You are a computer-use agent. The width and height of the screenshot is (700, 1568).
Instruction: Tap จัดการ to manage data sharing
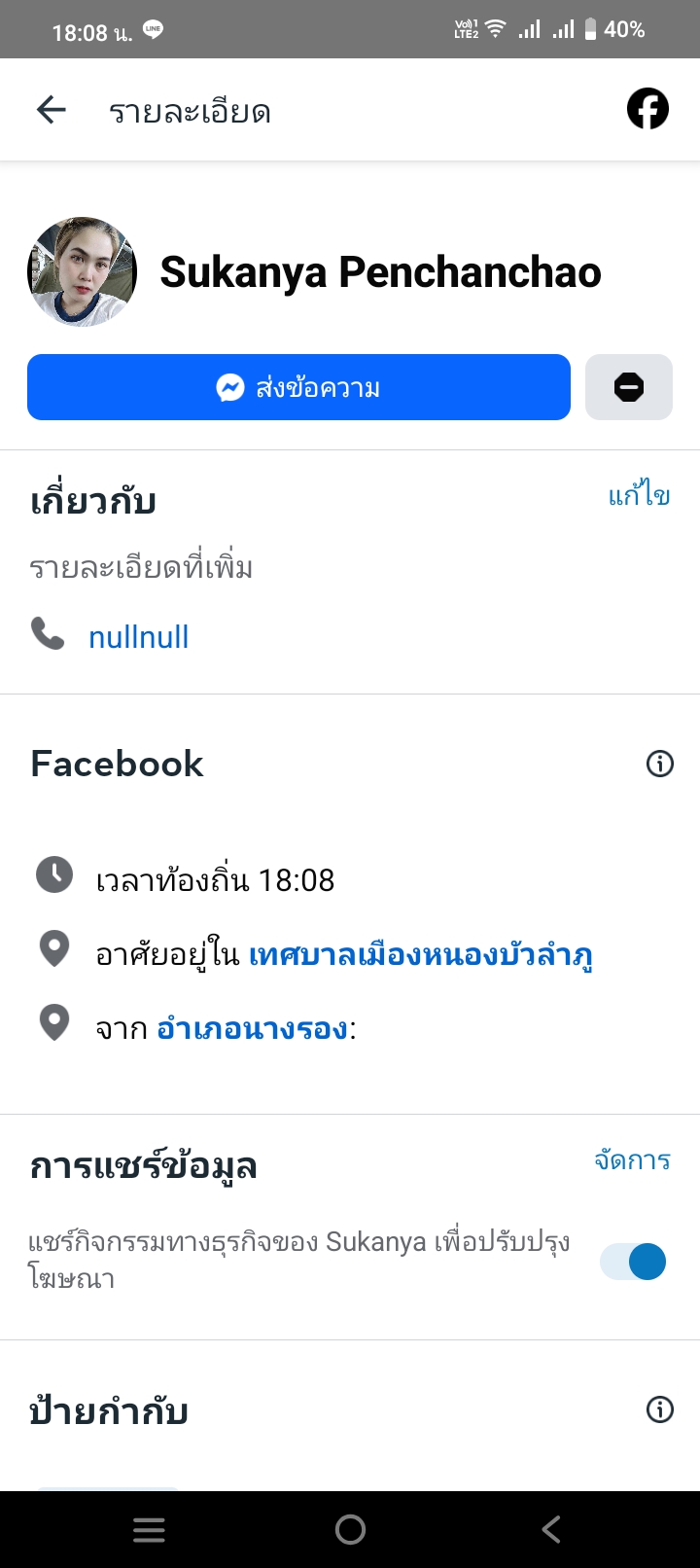pyautogui.click(x=632, y=1160)
